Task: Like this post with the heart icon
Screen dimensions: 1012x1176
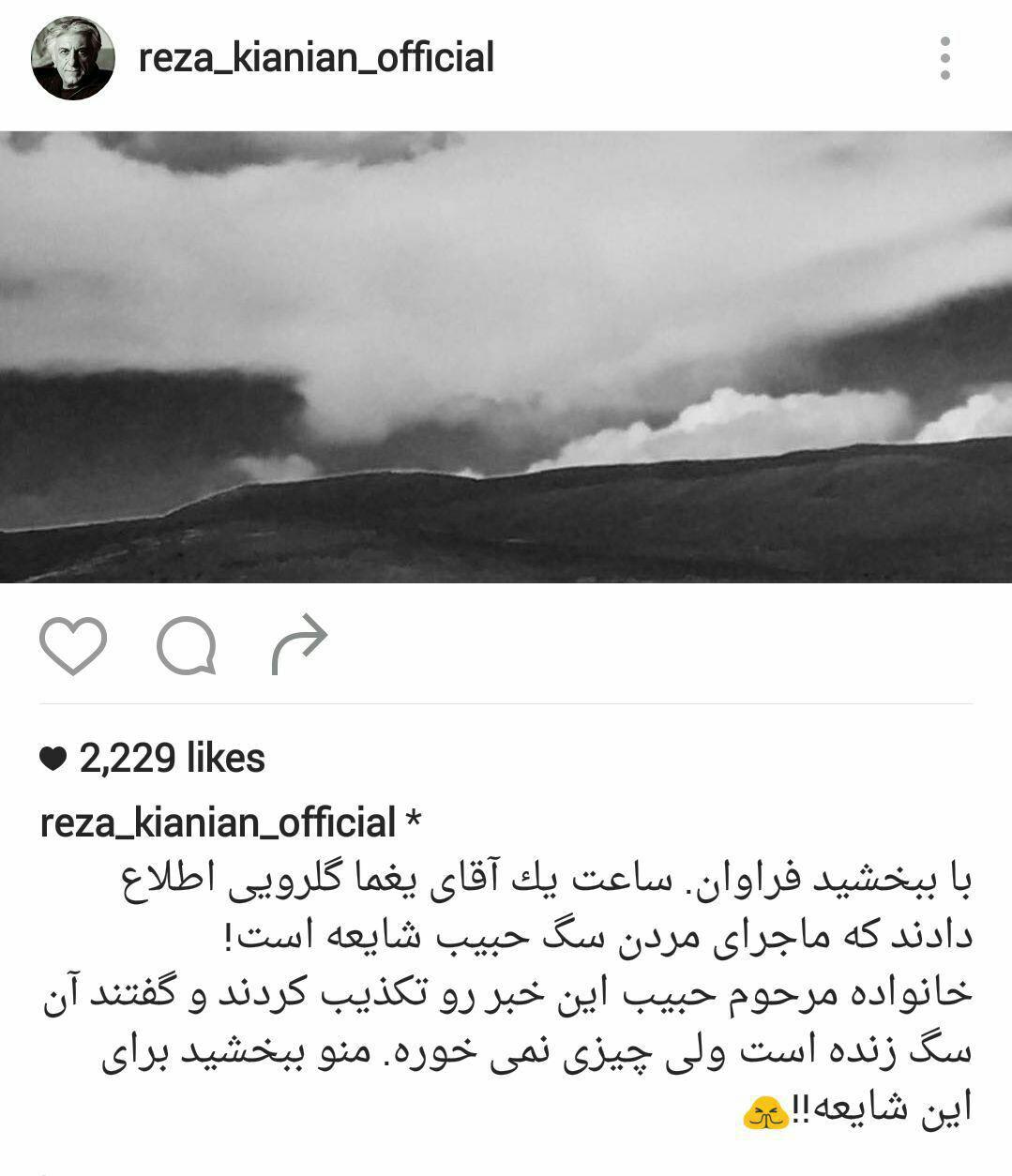Action: pos(73,646)
